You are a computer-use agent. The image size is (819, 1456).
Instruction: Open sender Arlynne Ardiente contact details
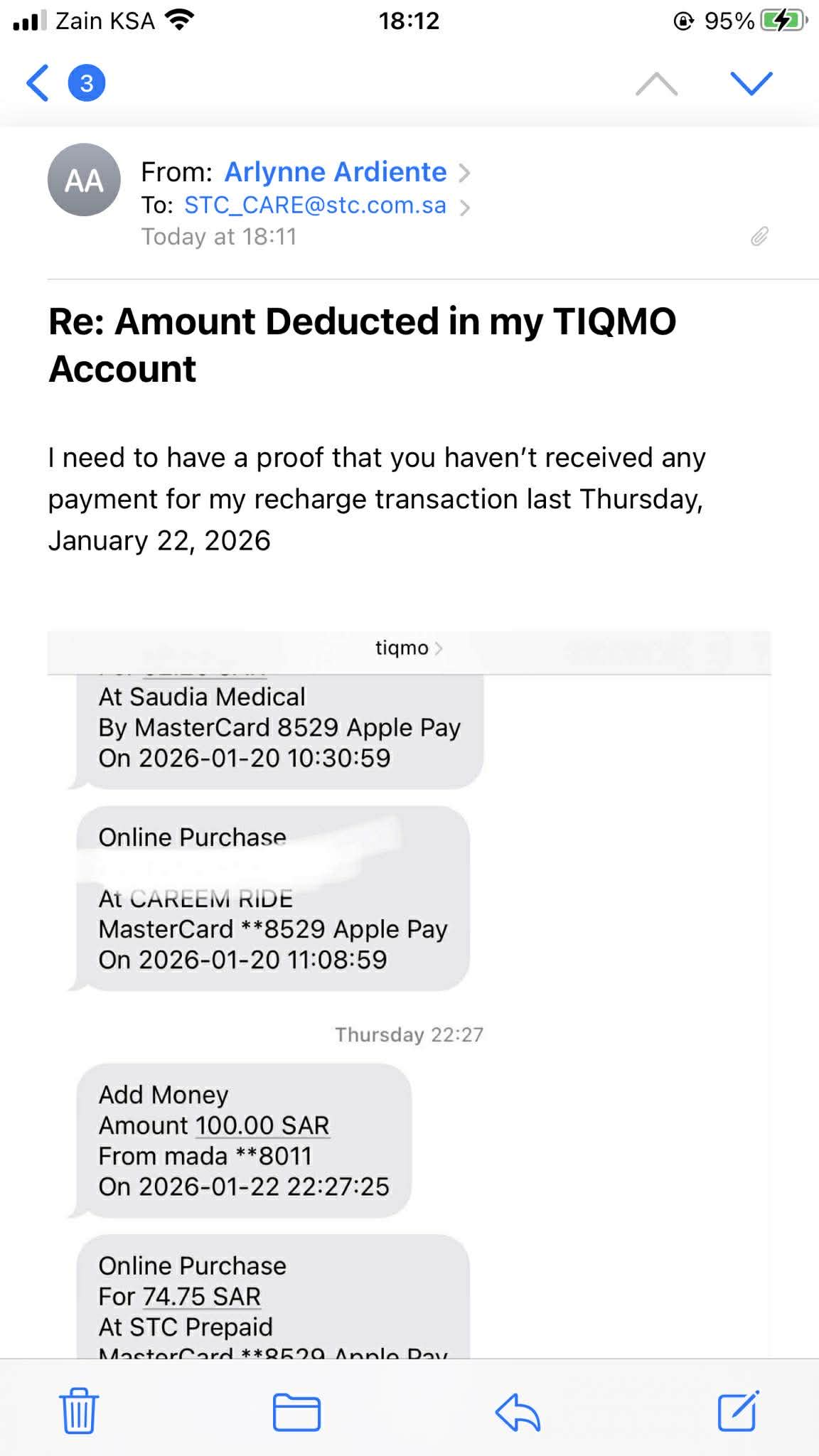336,172
